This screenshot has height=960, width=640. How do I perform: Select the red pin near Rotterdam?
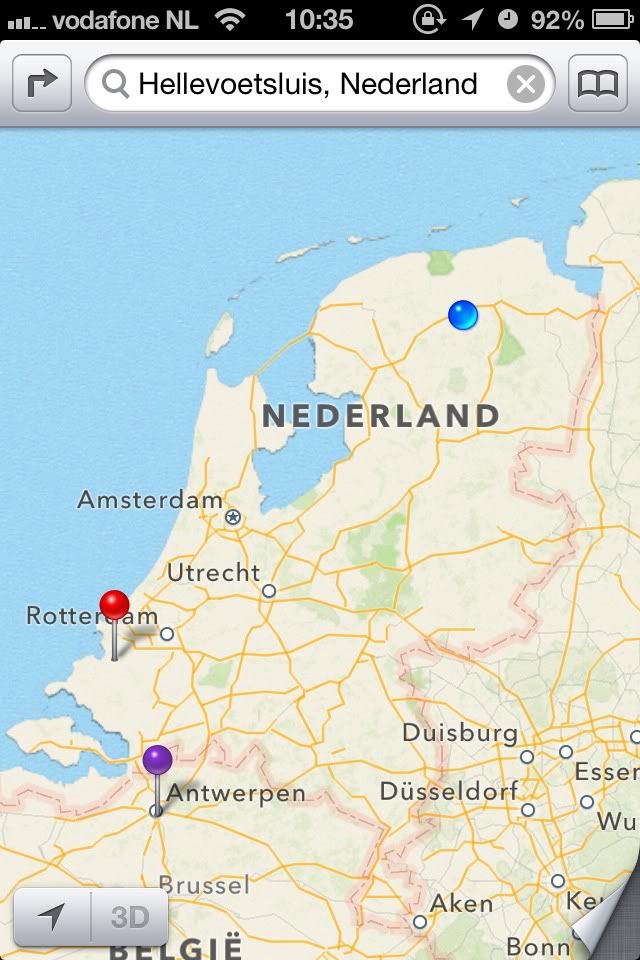(115, 606)
